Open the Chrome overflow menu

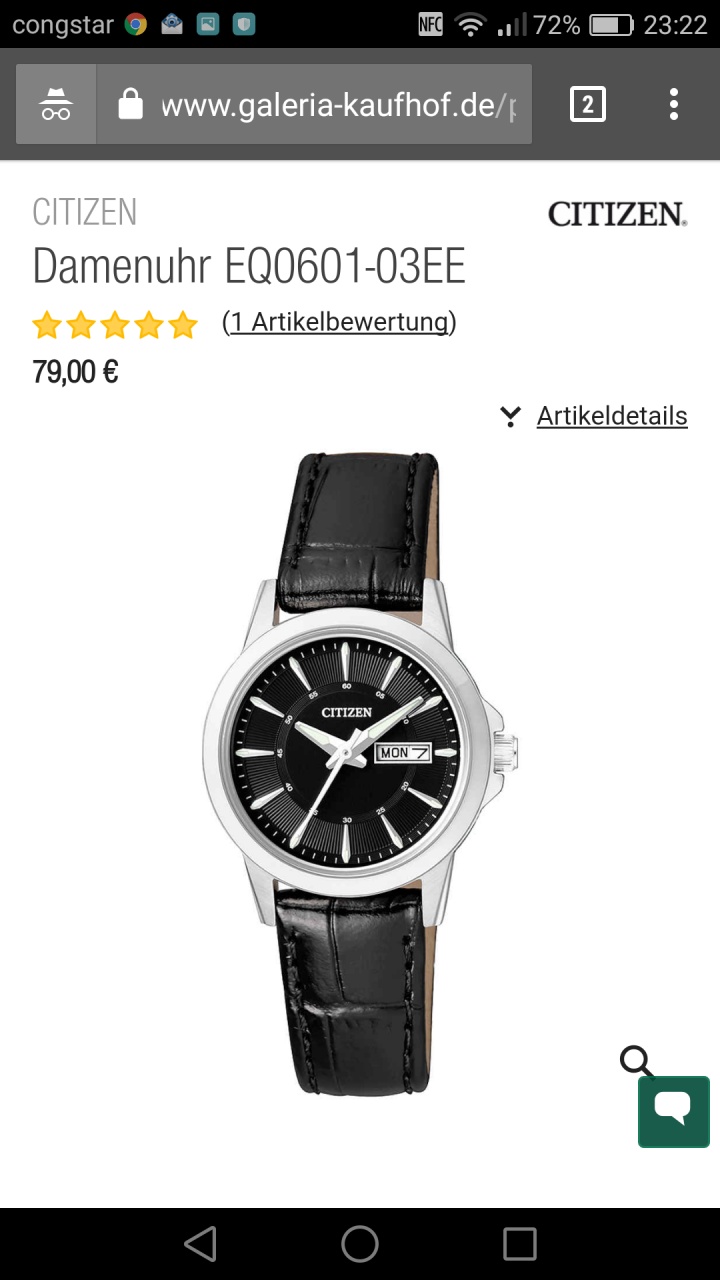(x=674, y=104)
